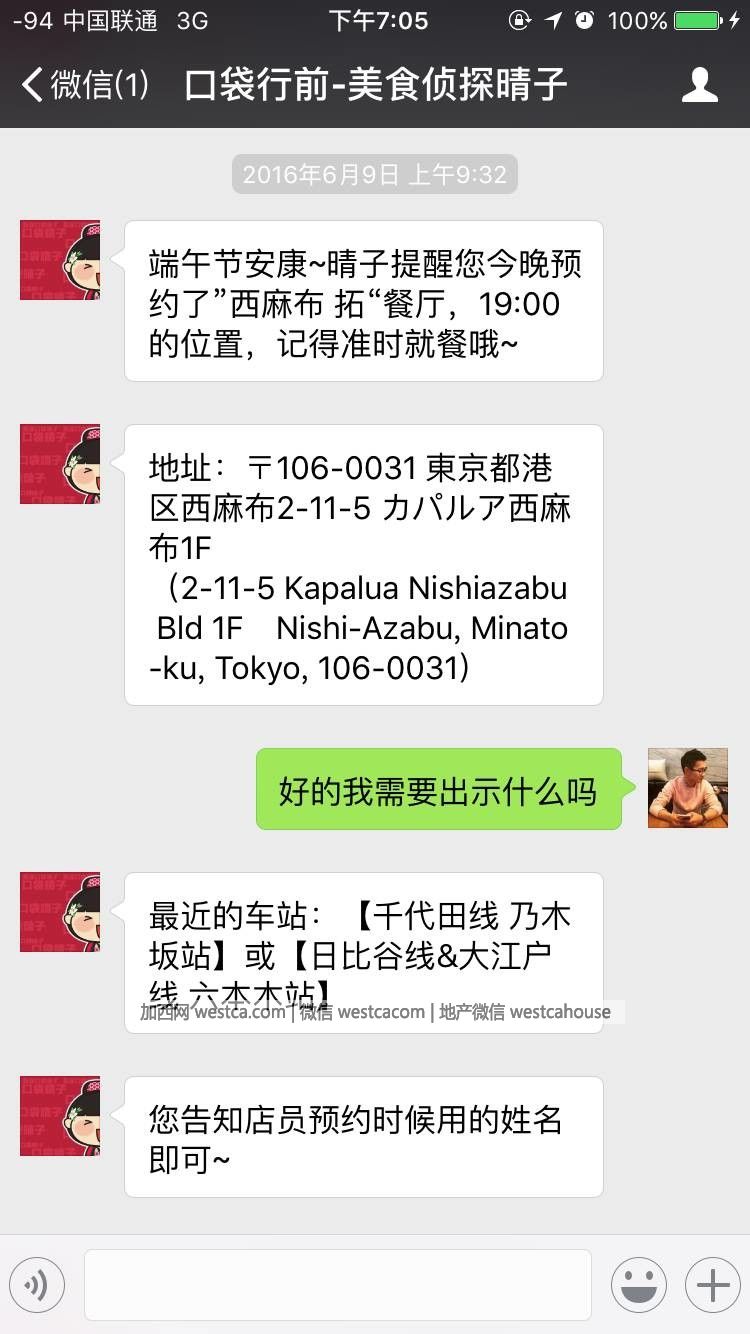Open the plus attachments menu

(x=712, y=1285)
